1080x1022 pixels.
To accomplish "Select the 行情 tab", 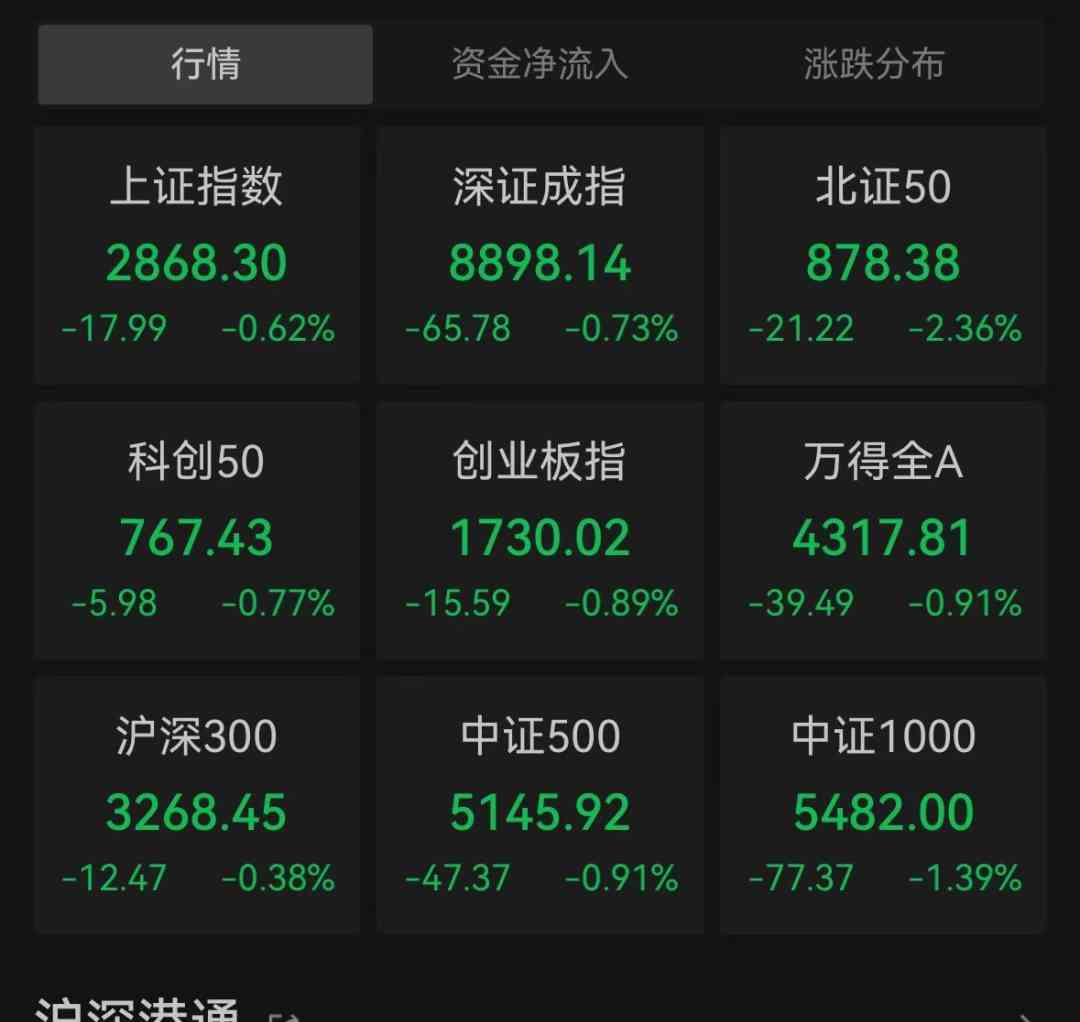I will click(x=205, y=65).
